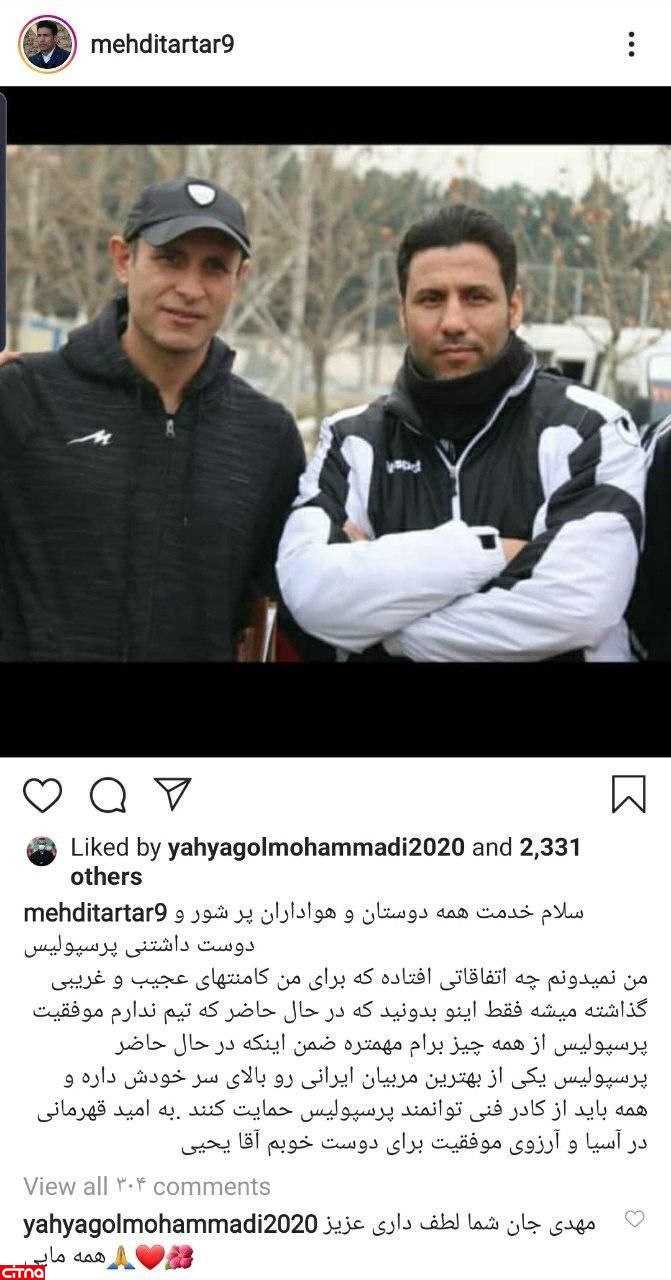
Task: Open mehditartar9 profile from the post header
Action: click(x=162, y=44)
